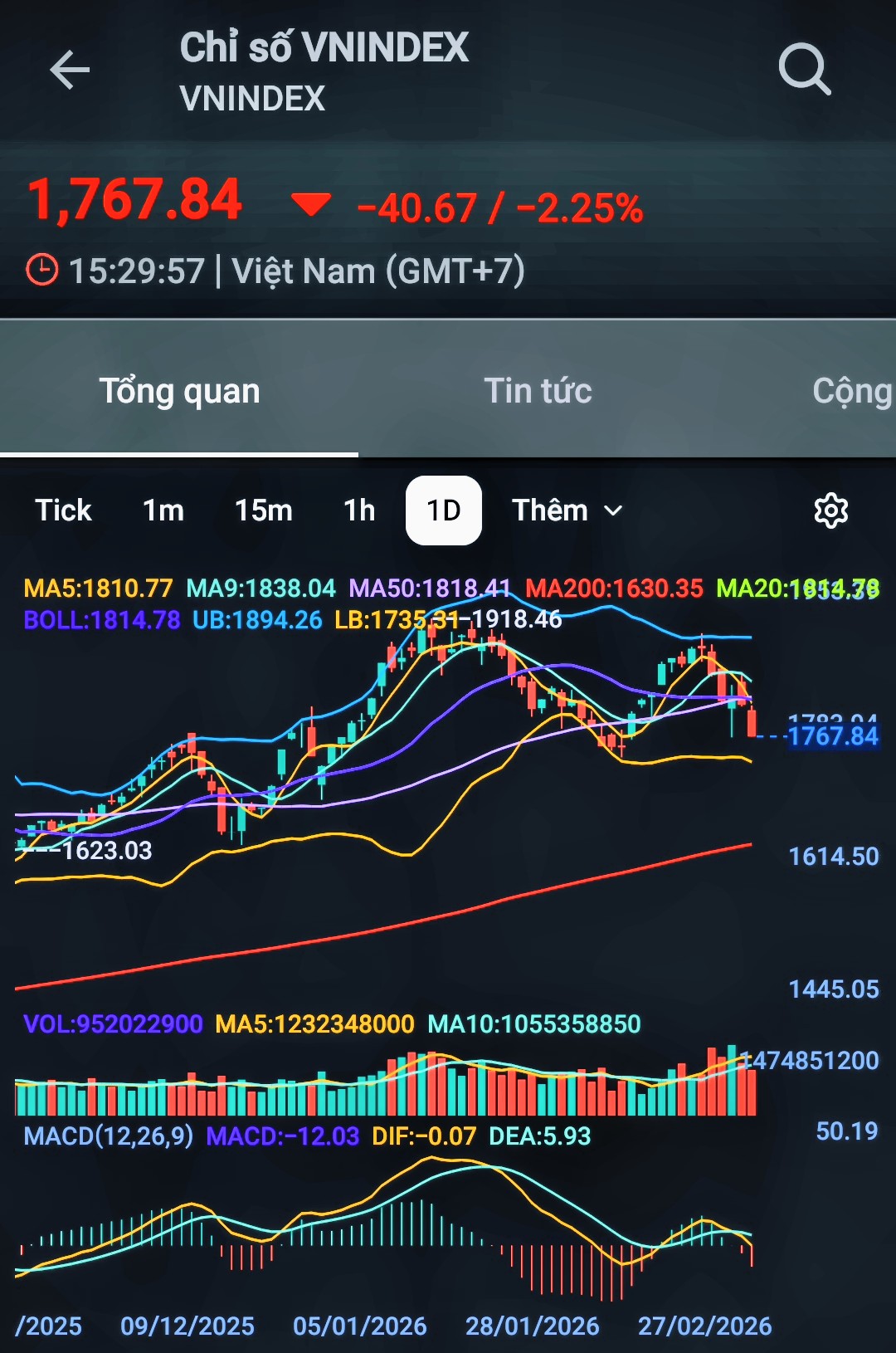Viewport: 896px width, 1353px height.
Task: Select the 1m chart interval
Action: (x=163, y=510)
